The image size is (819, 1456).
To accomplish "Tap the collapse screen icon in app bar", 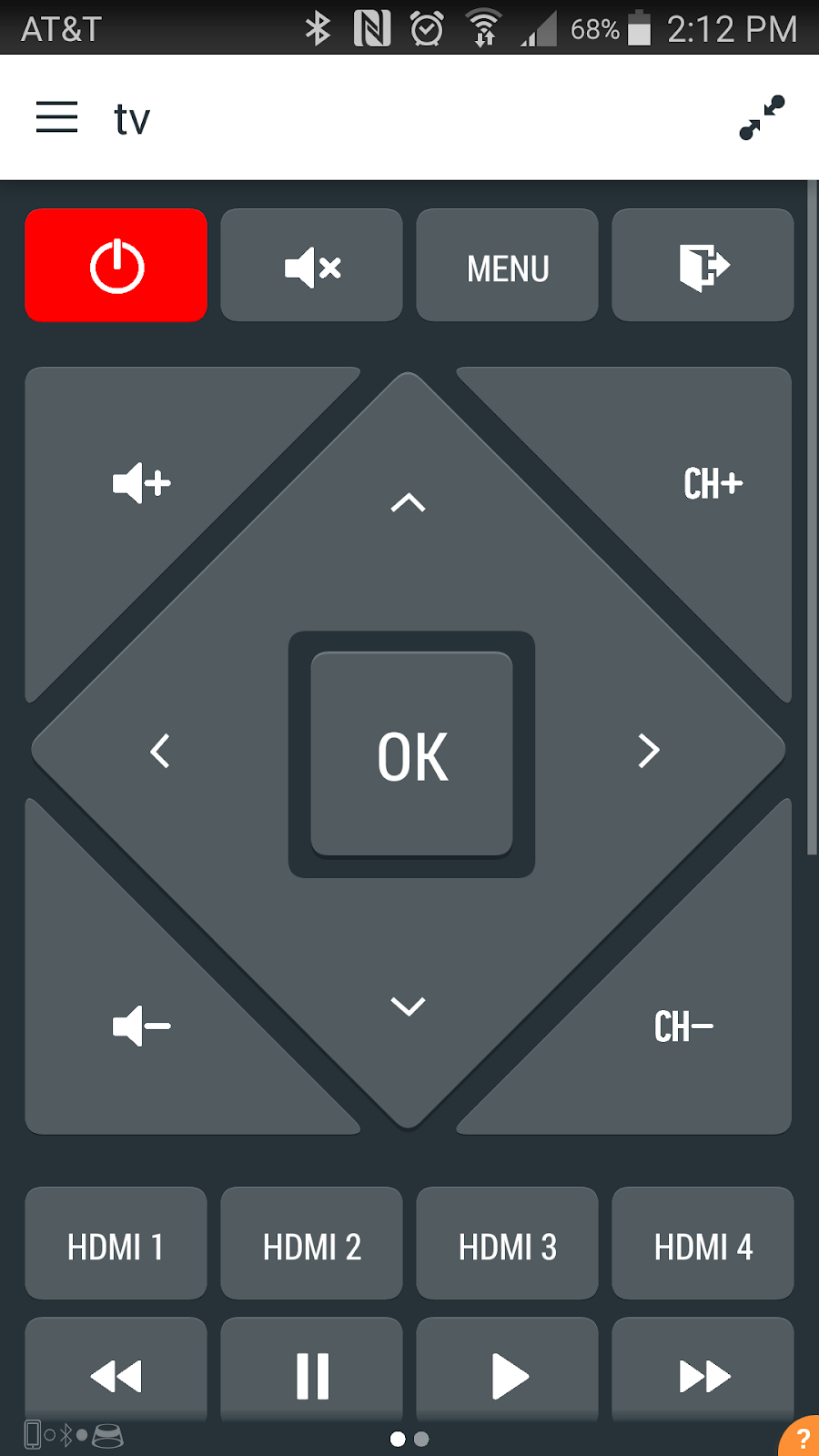I will point(762,117).
